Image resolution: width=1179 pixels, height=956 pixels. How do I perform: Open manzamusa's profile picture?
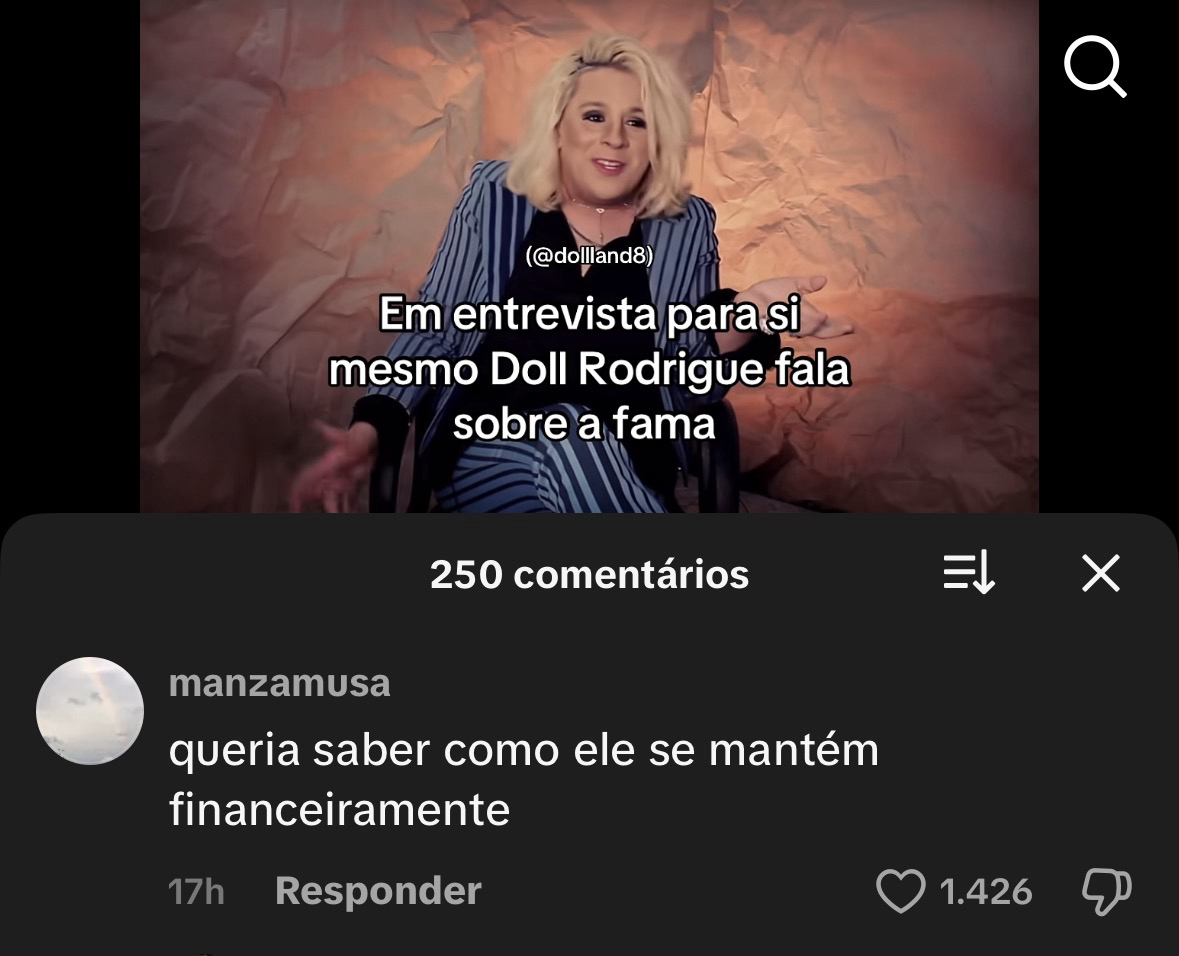[x=90, y=711]
